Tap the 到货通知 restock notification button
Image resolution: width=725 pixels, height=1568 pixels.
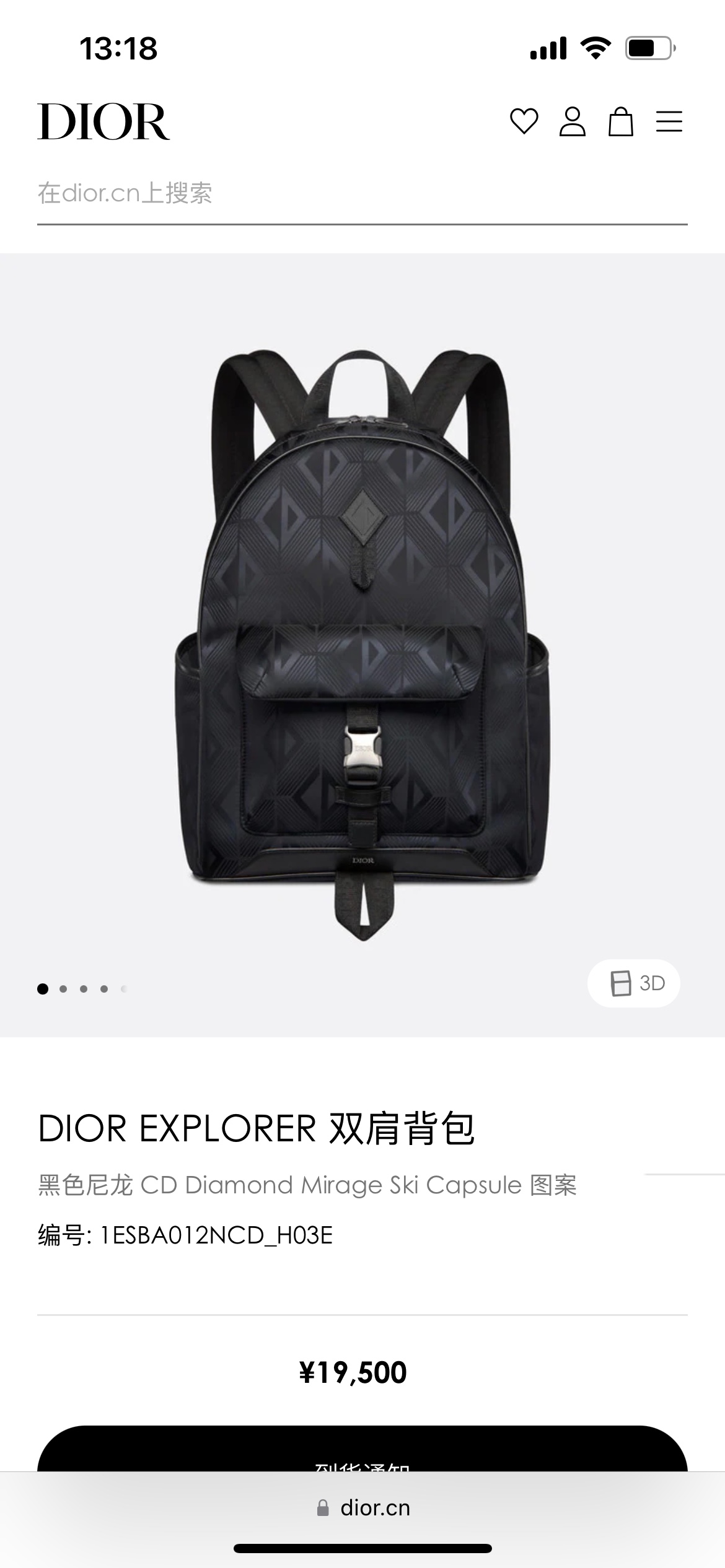tap(362, 1452)
